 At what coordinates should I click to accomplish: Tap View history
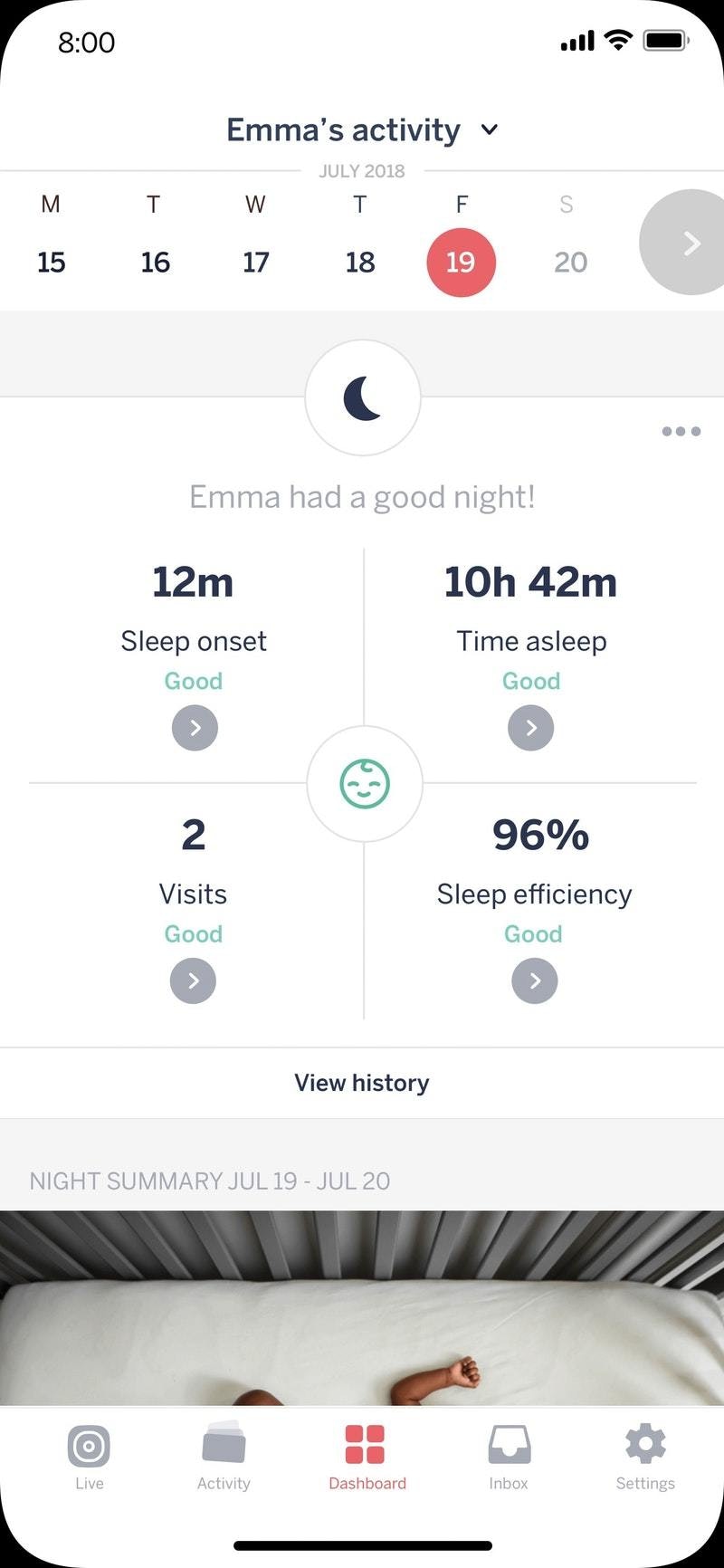tap(362, 1083)
